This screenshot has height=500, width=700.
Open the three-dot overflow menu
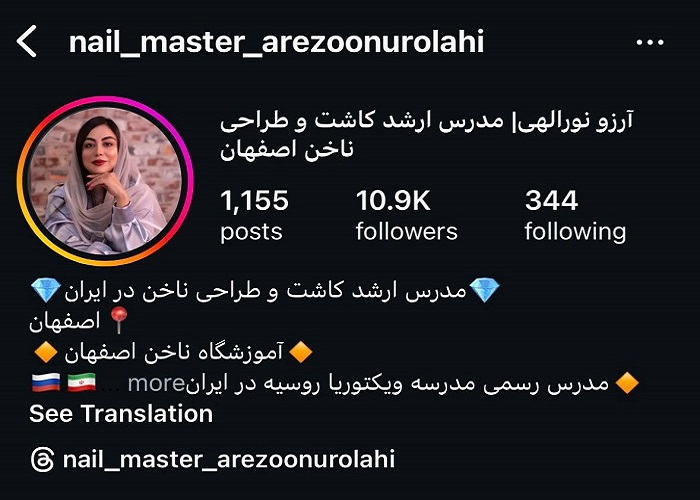(650, 42)
